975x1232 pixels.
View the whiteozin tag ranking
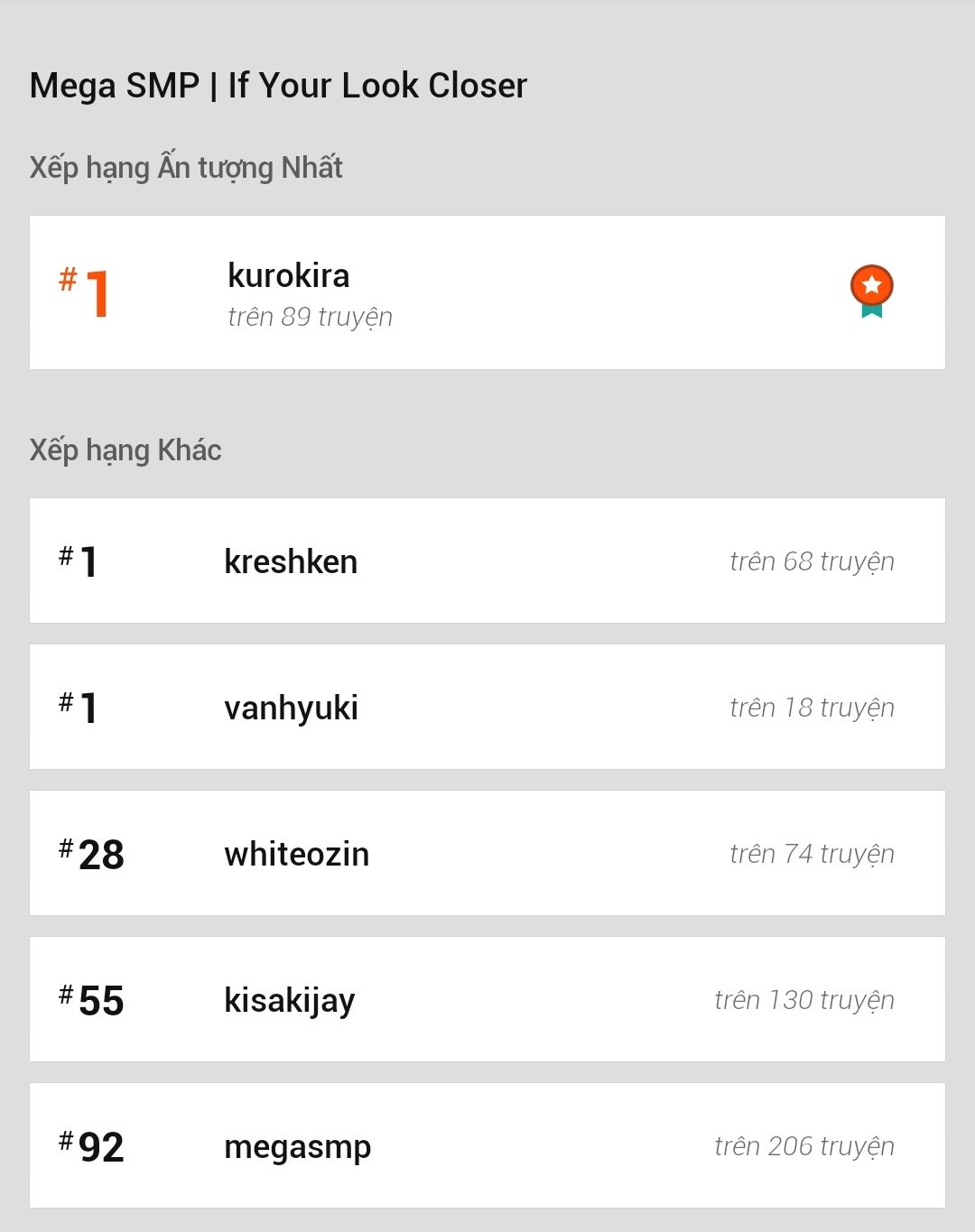pos(487,853)
